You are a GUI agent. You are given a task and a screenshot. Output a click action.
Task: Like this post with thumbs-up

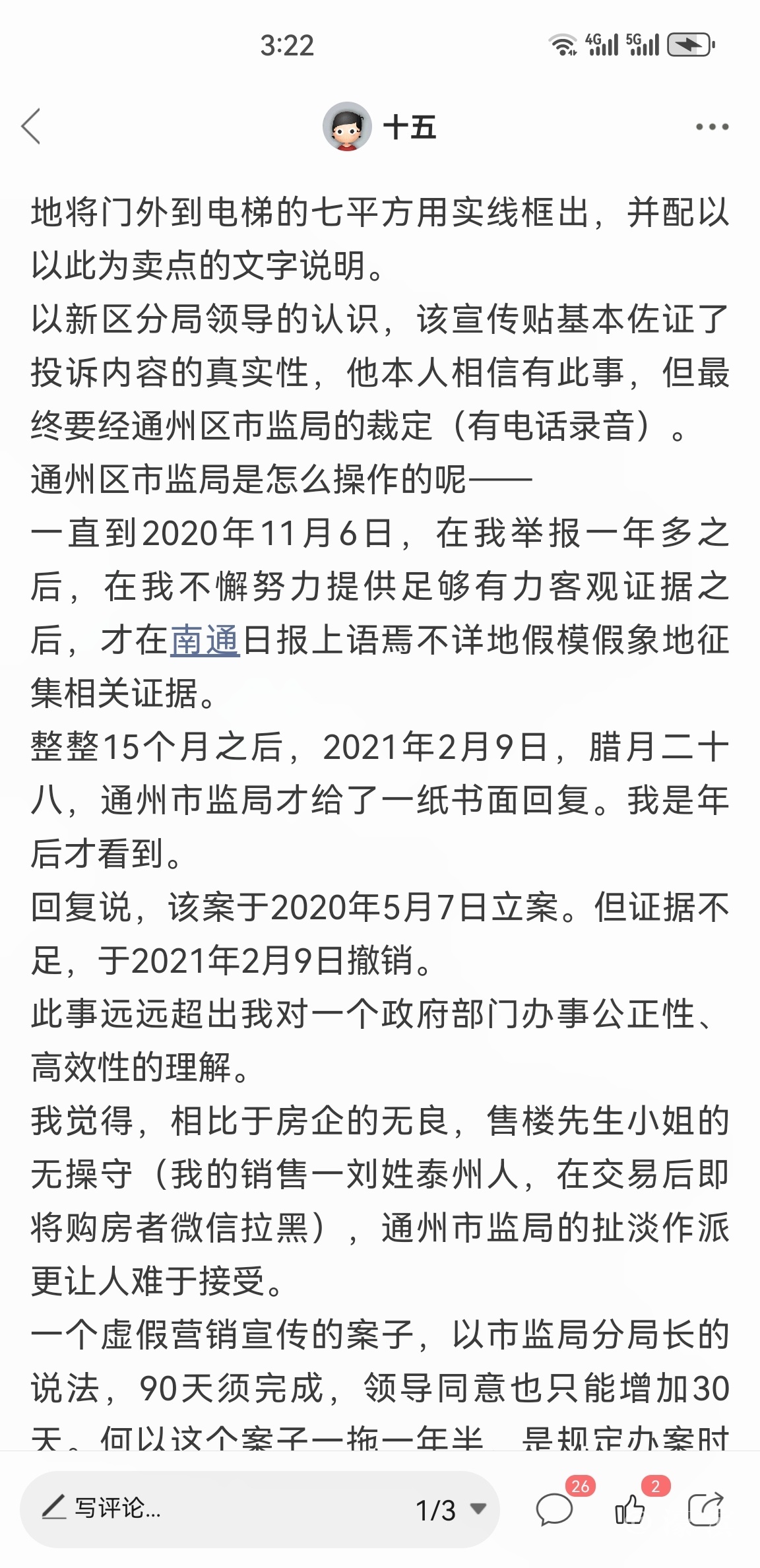point(630,1508)
